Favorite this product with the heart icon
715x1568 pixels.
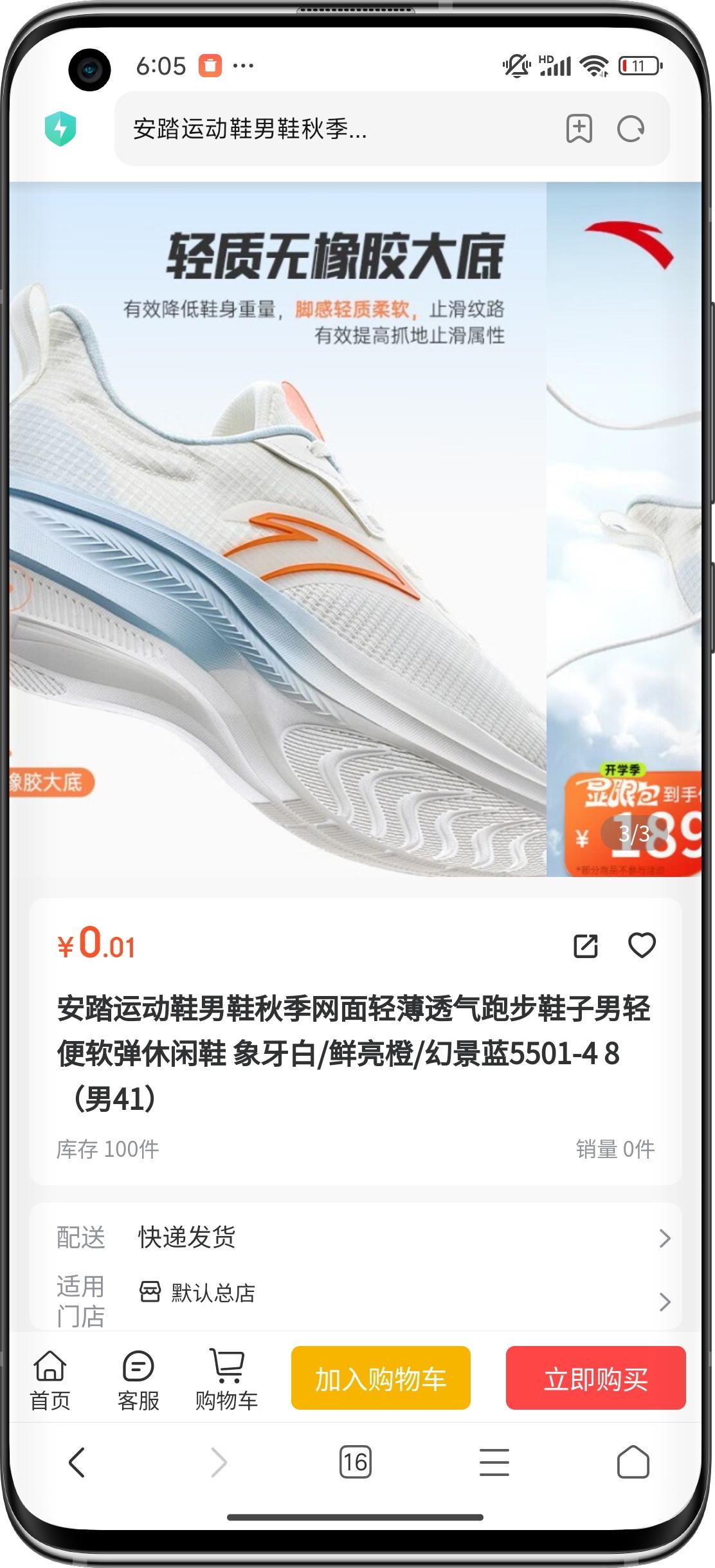[641, 945]
